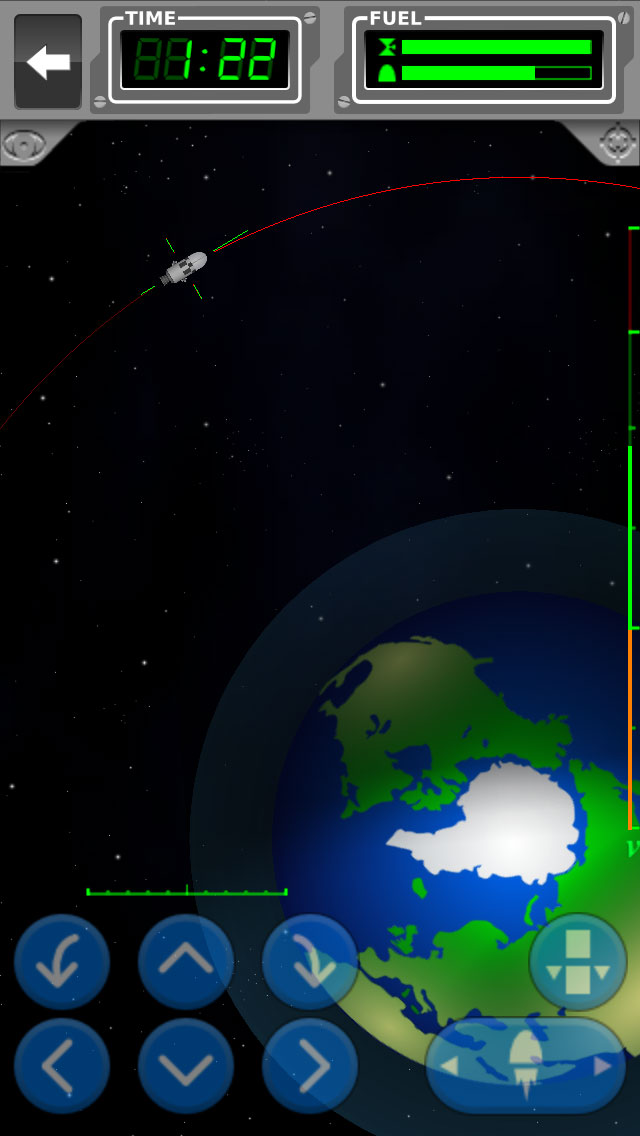
Task: Rotate spacecraft clockwise with curved right arrow
Action: pos(309,961)
